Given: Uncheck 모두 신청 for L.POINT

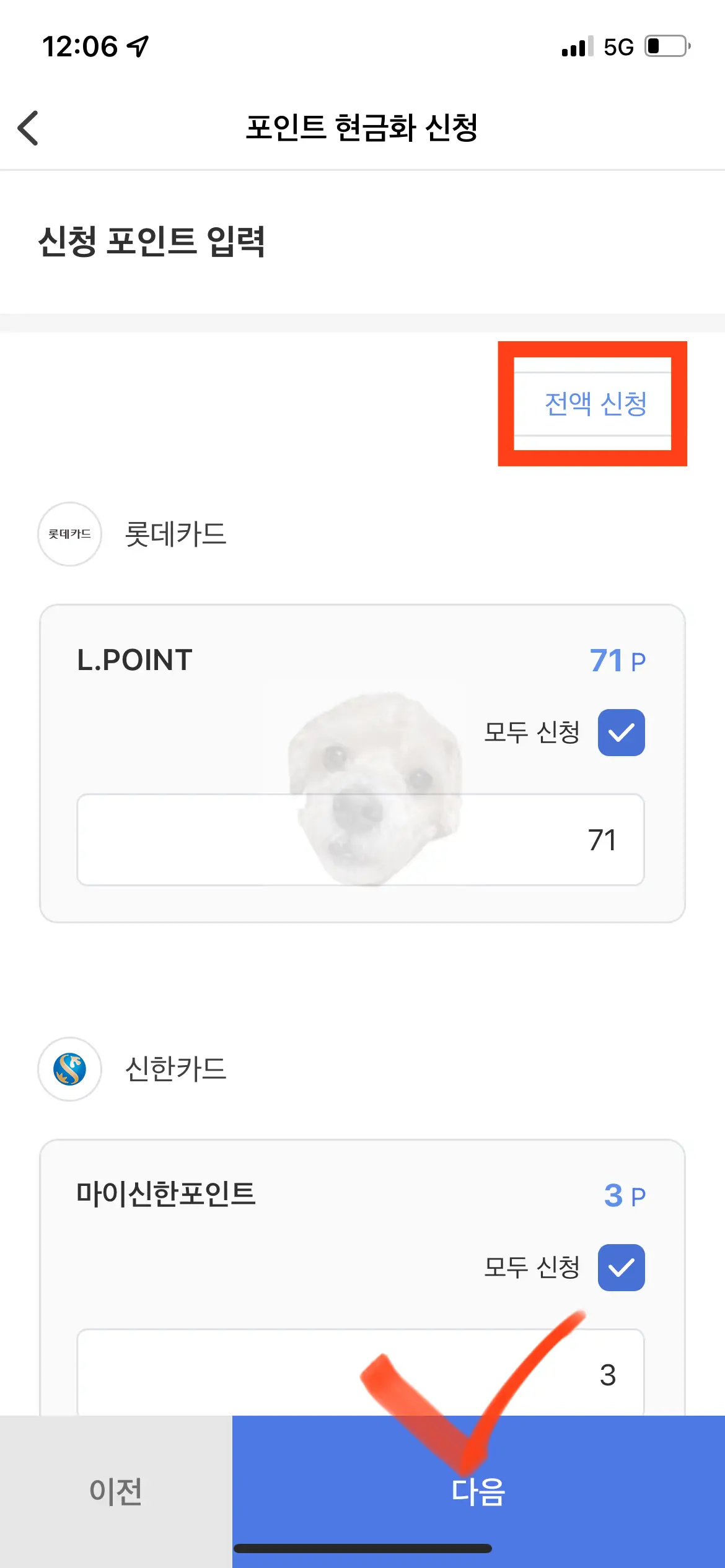Looking at the screenshot, I should [620, 731].
